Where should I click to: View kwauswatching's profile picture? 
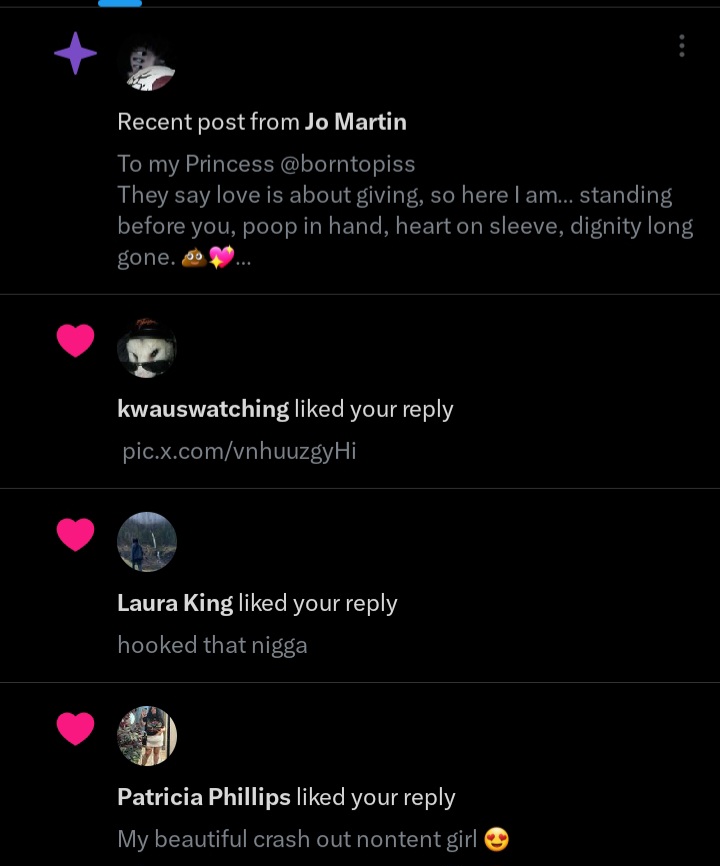147,349
